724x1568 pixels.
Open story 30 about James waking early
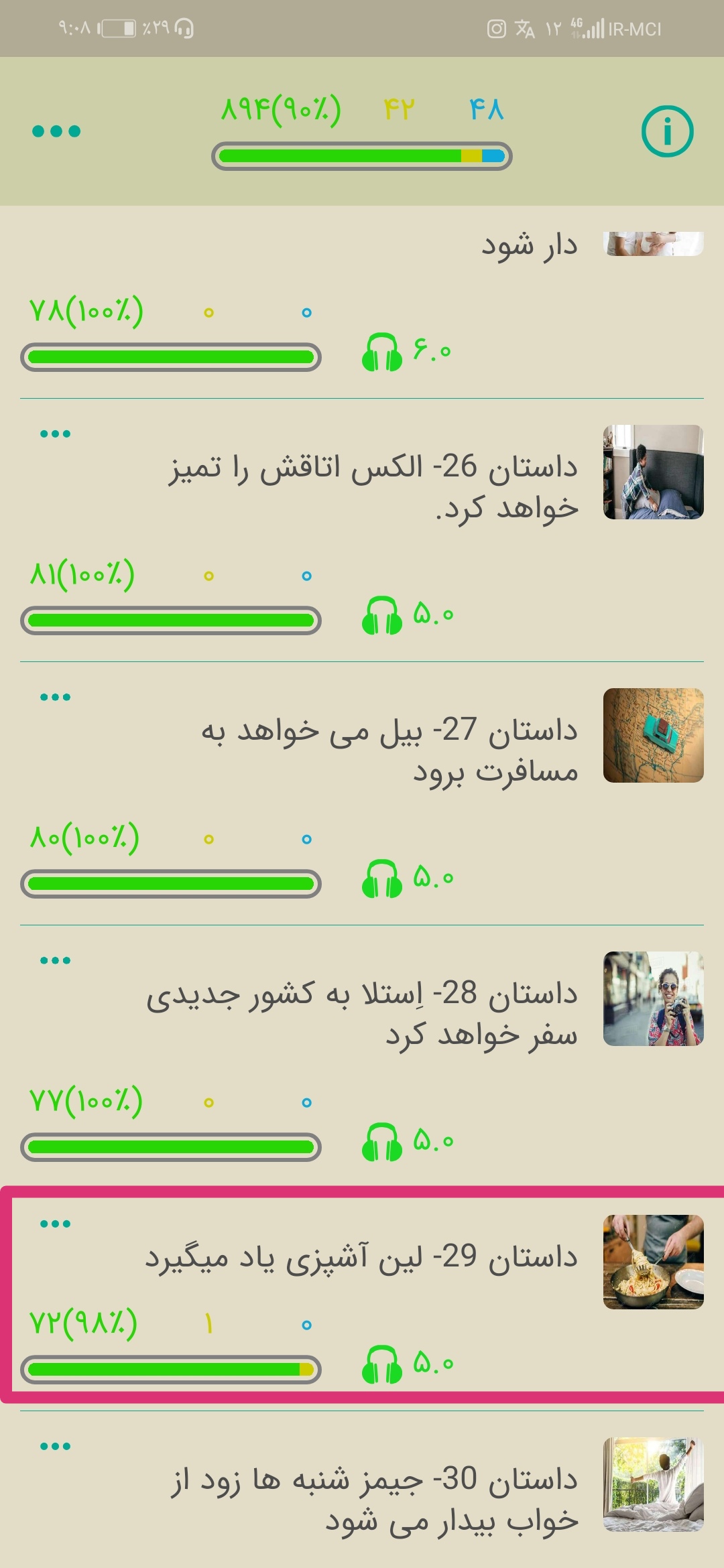[374, 1499]
